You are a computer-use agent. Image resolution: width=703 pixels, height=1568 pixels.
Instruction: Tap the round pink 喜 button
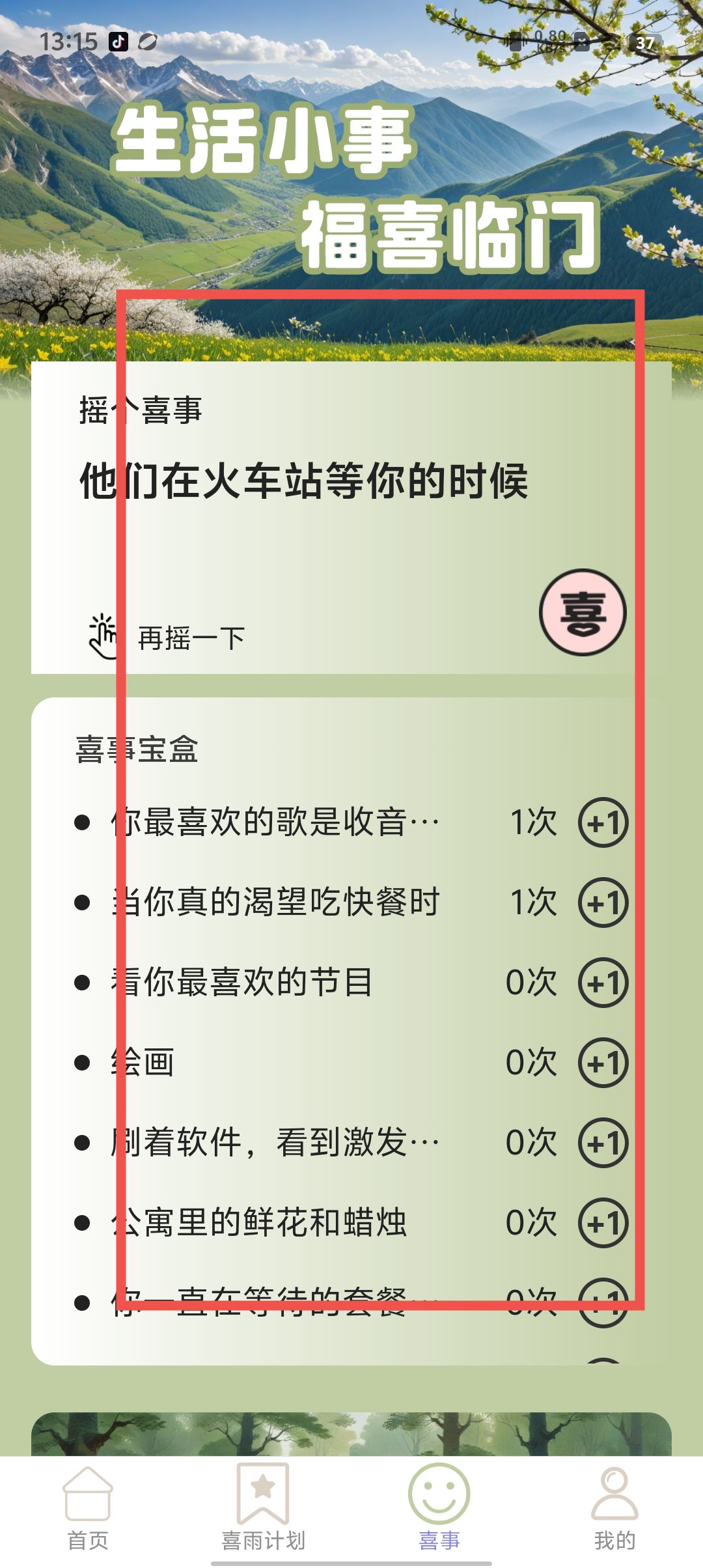click(x=583, y=612)
